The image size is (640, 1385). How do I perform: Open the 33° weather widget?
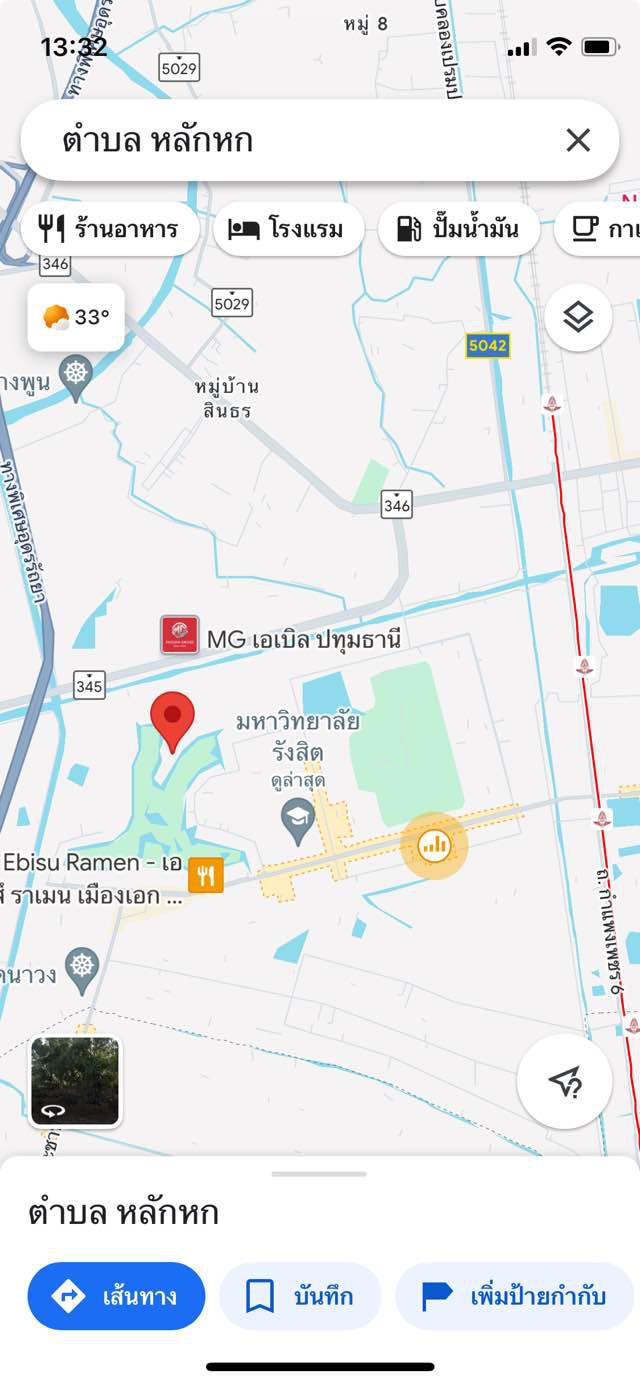76,318
